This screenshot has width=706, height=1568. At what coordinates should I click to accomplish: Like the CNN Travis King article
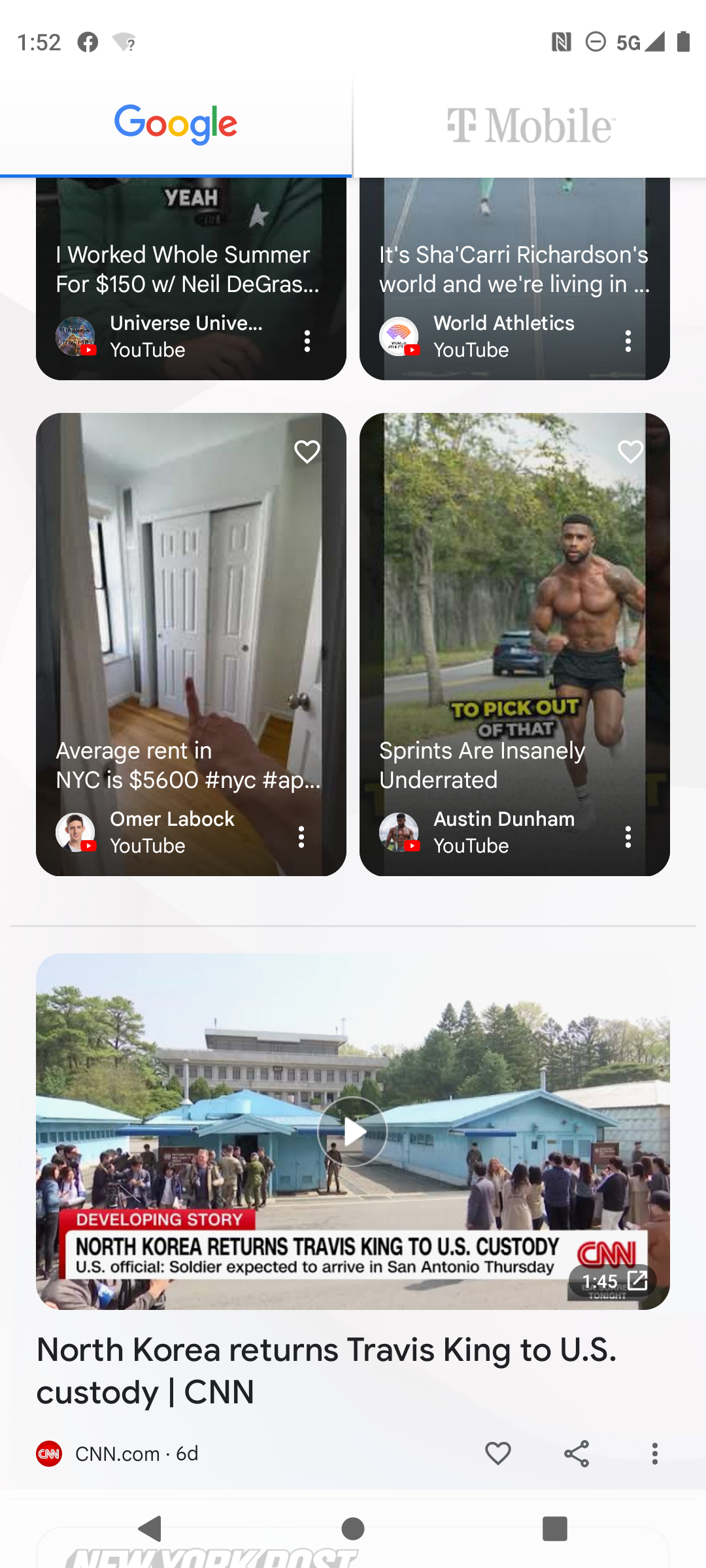point(497,1454)
